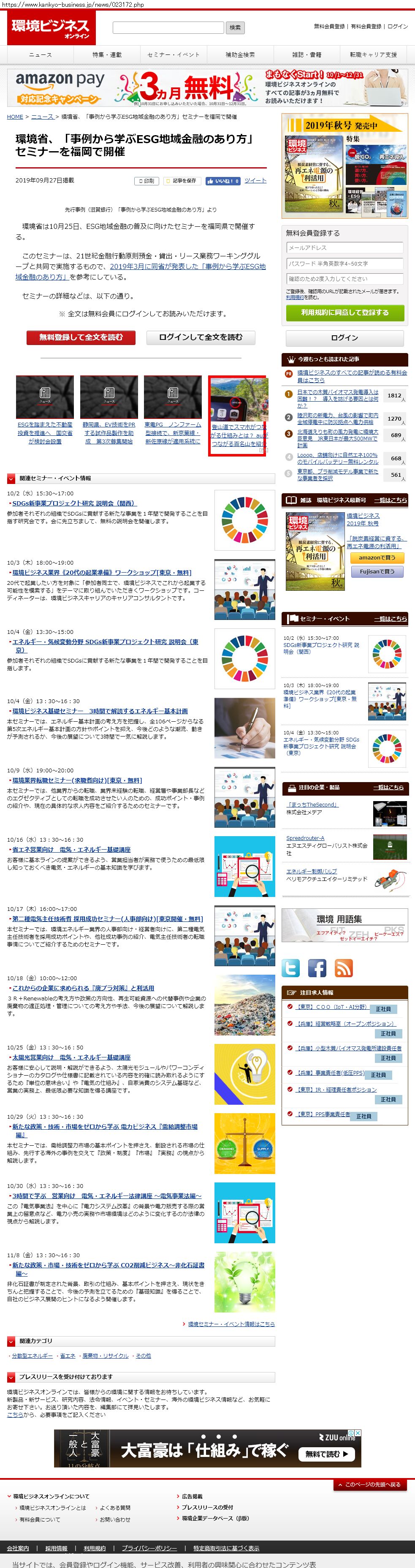Open SDGs新事業プロジェクト研究 説明会（関西）link
The width and height of the screenshot is (415, 1568).
(74, 503)
